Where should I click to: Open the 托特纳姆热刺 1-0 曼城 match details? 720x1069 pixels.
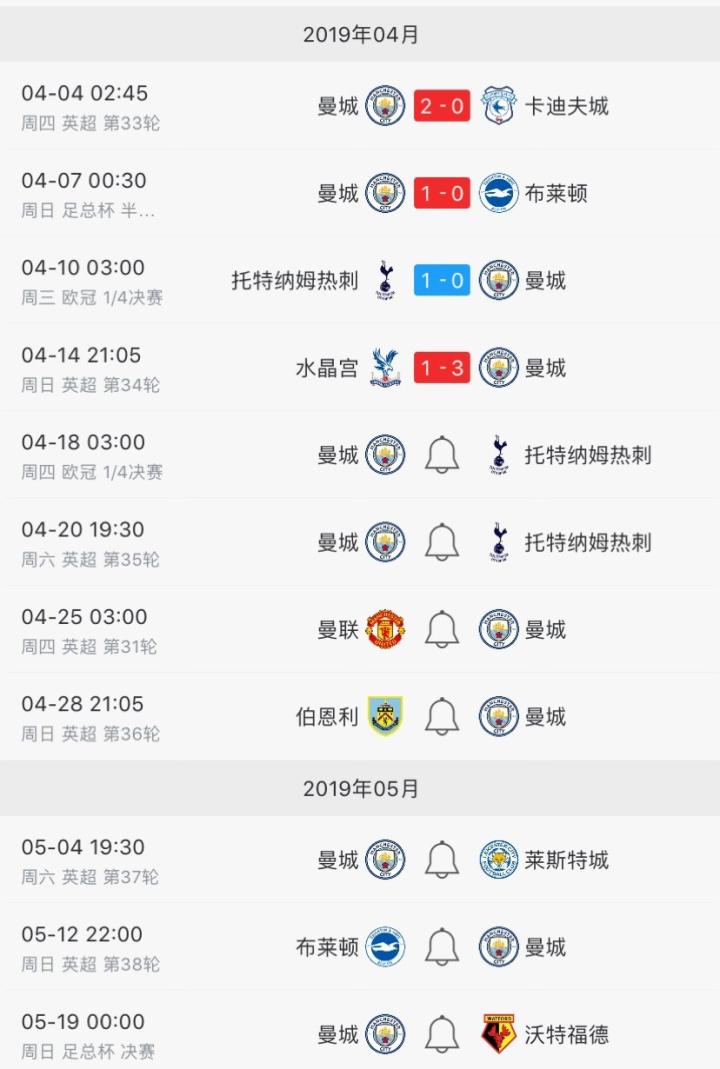(x=441, y=281)
